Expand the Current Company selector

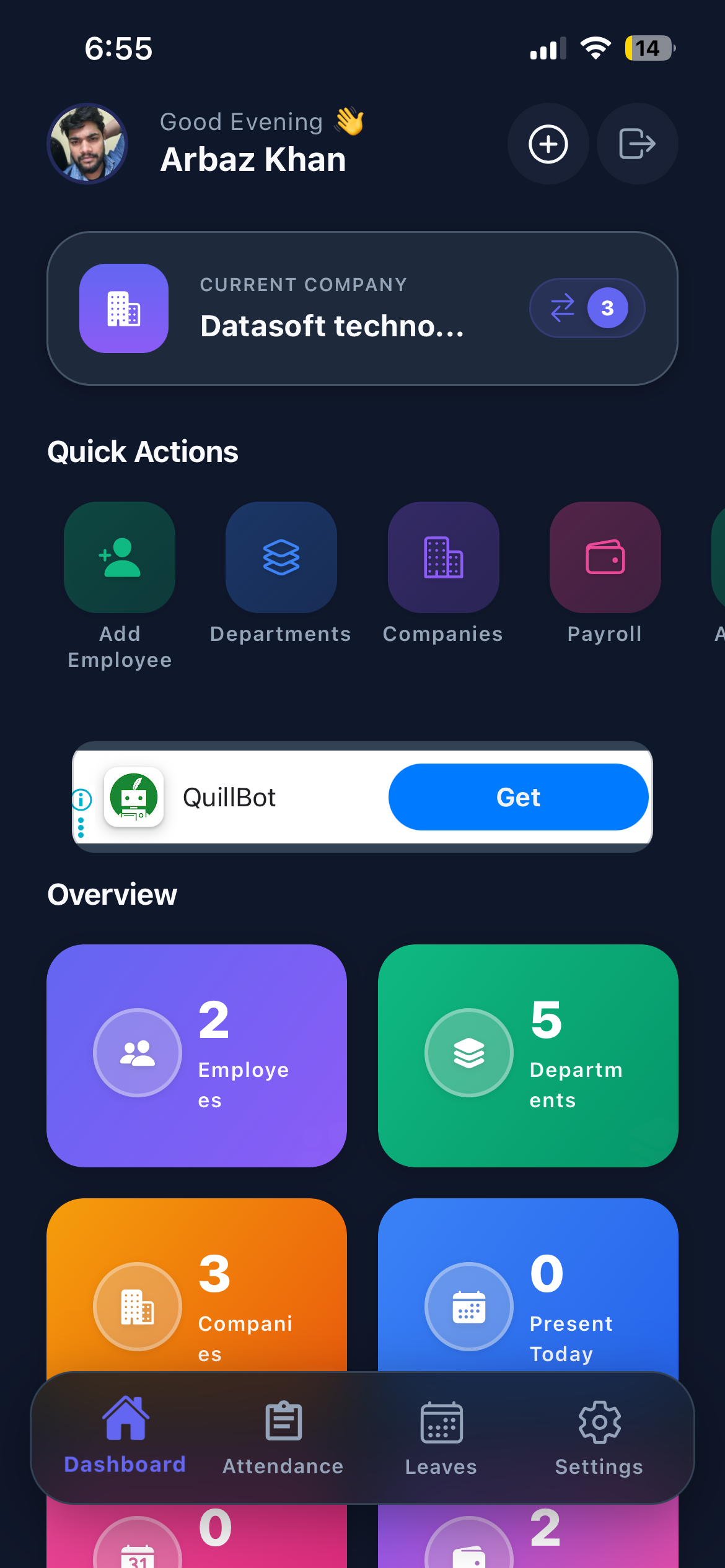tap(362, 308)
